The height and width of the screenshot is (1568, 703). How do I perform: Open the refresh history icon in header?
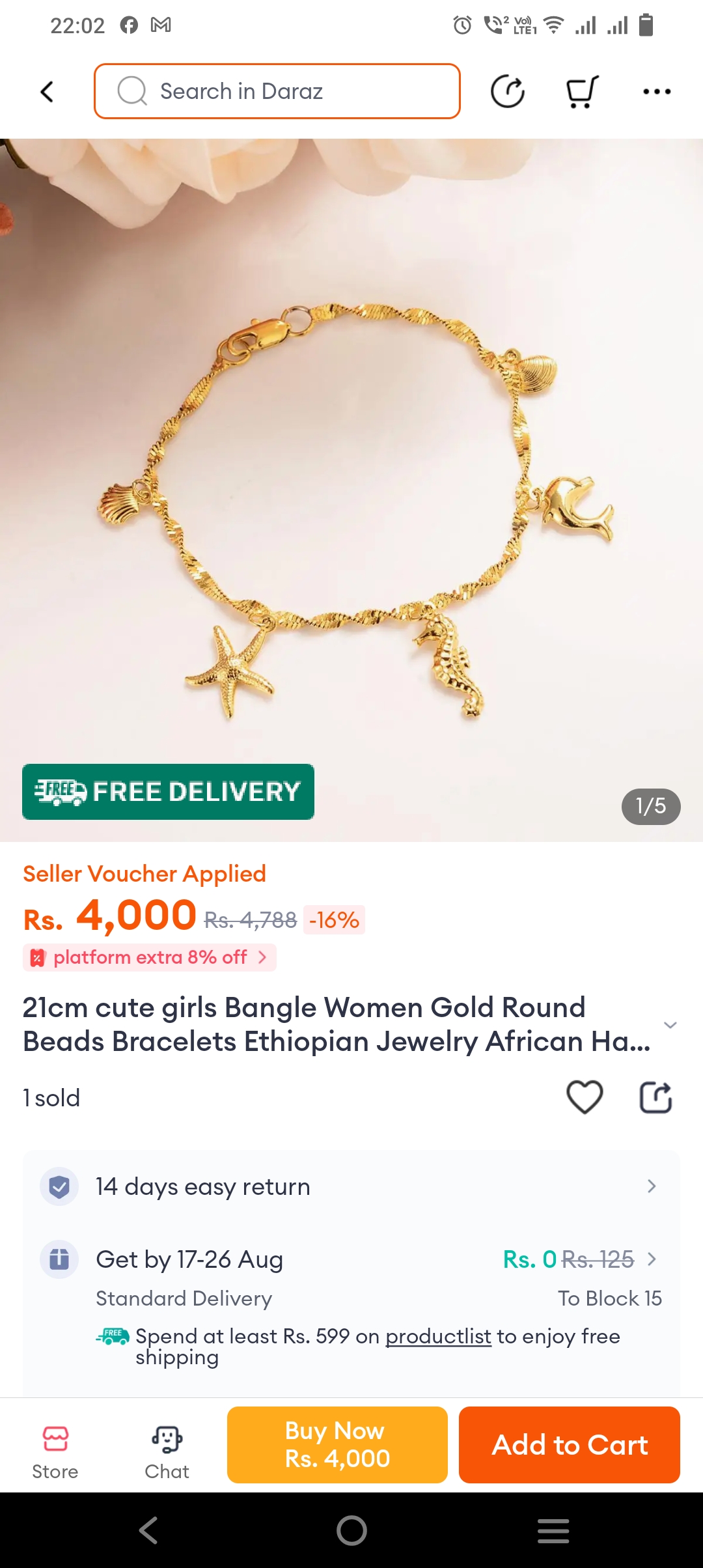pyautogui.click(x=507, y=91)
